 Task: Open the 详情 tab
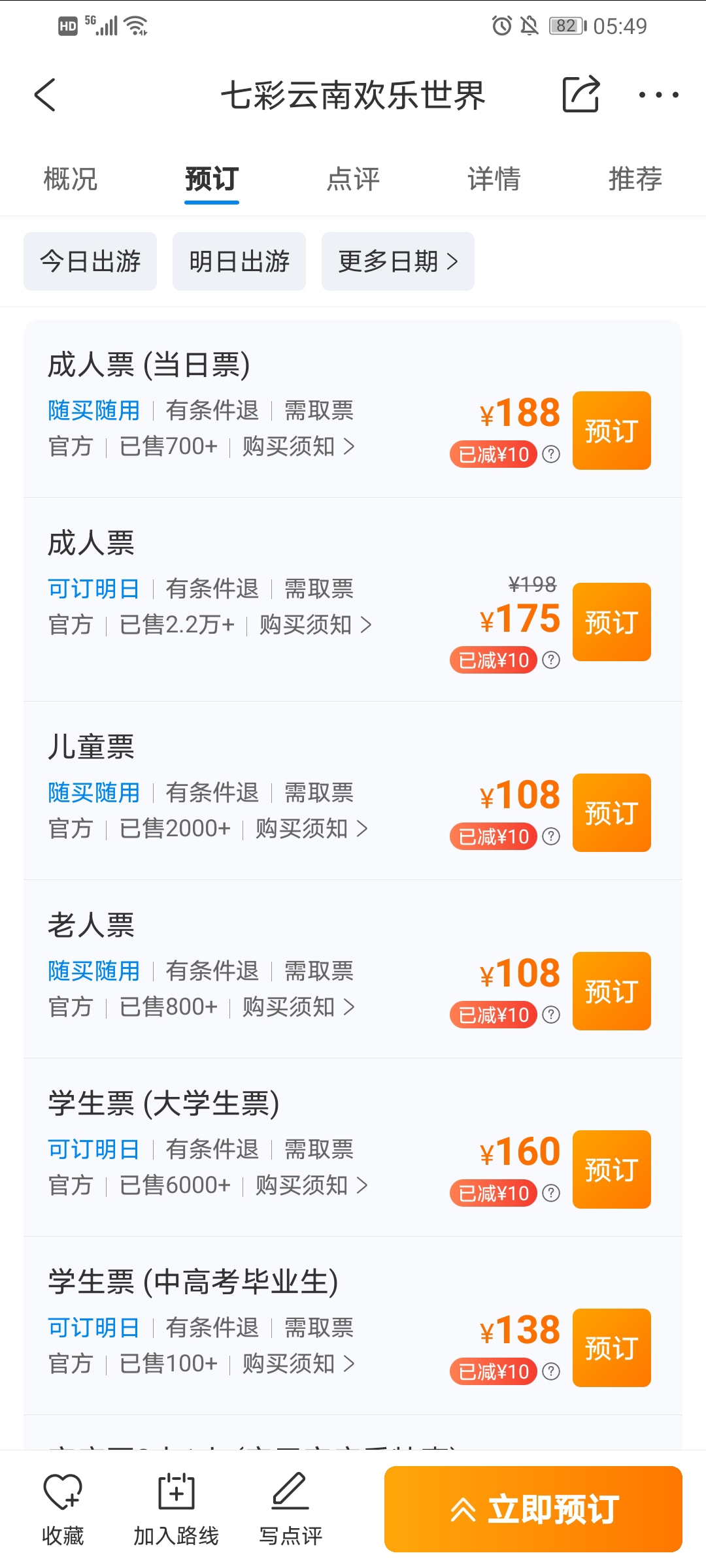494,179
